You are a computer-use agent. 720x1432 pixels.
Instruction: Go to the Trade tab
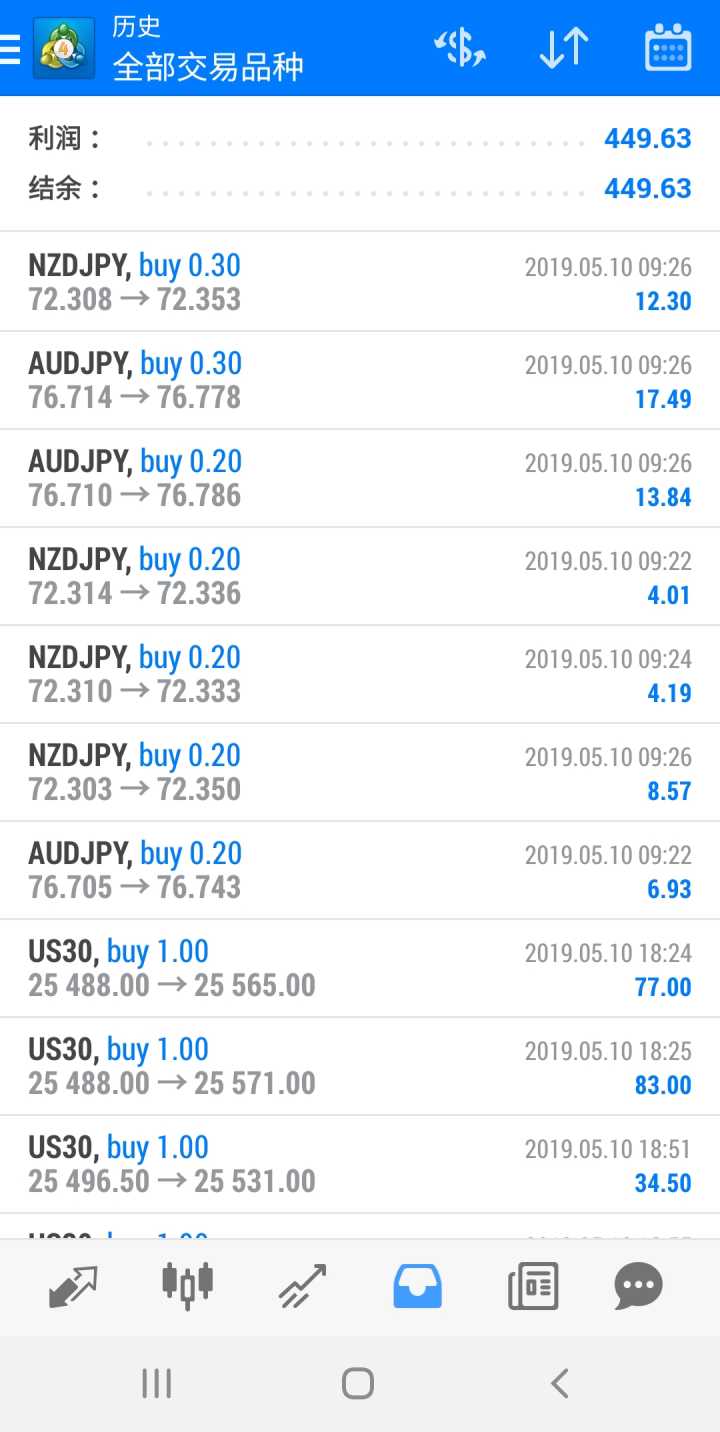[302, 1286]
